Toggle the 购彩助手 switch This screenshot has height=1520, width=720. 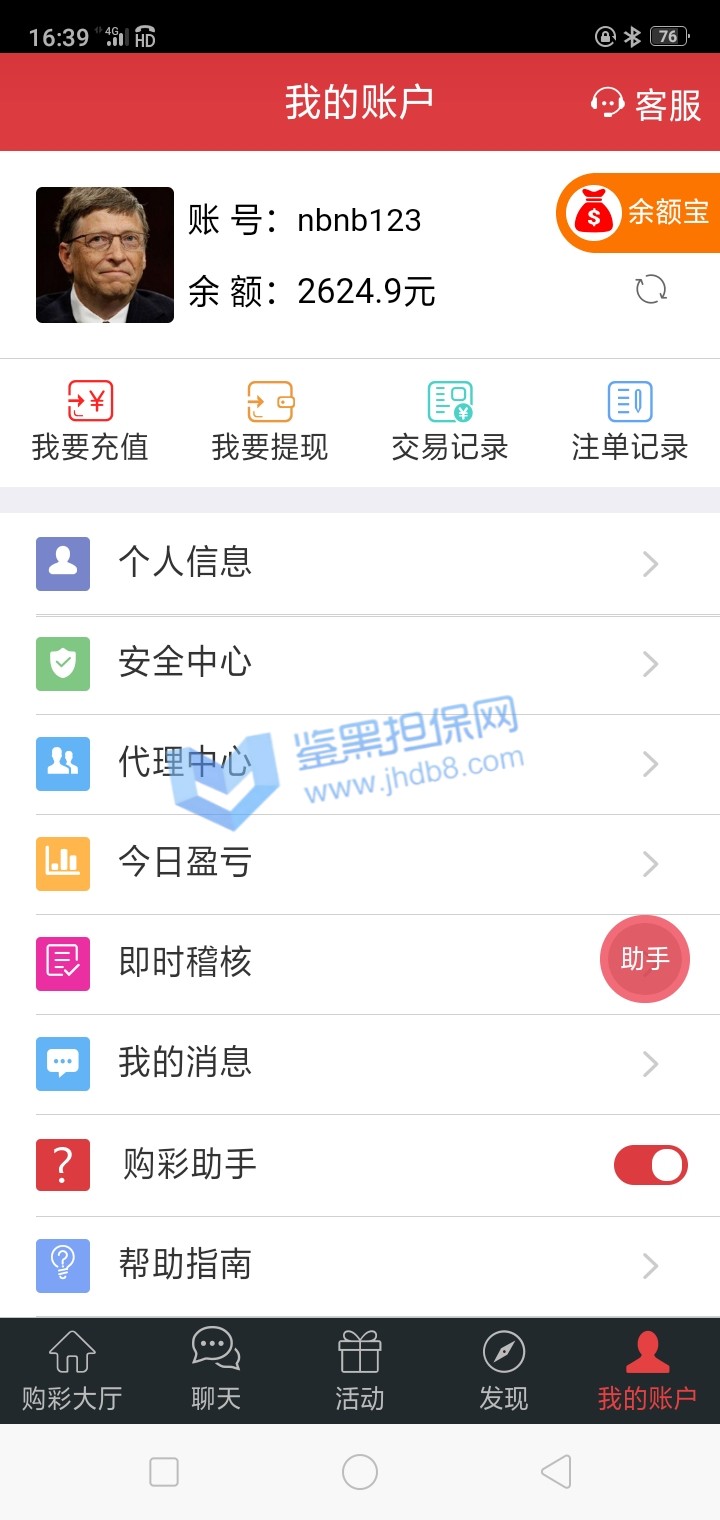tap(651, 1165)
